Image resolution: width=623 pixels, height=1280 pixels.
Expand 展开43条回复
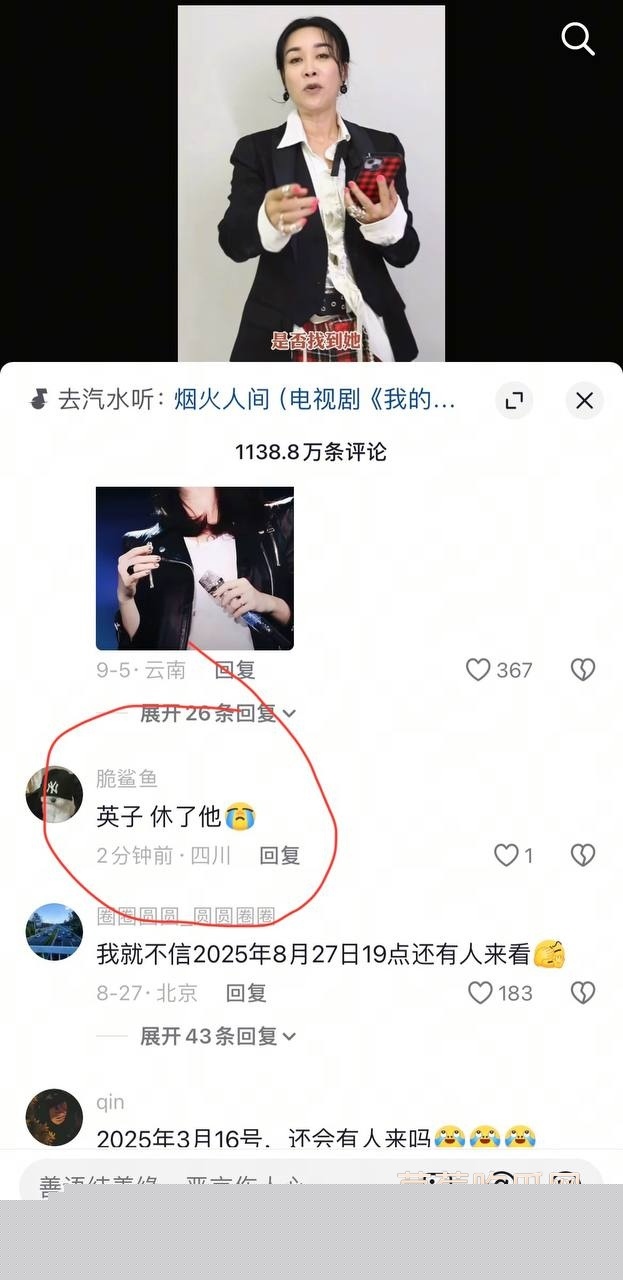point(218,1036)
